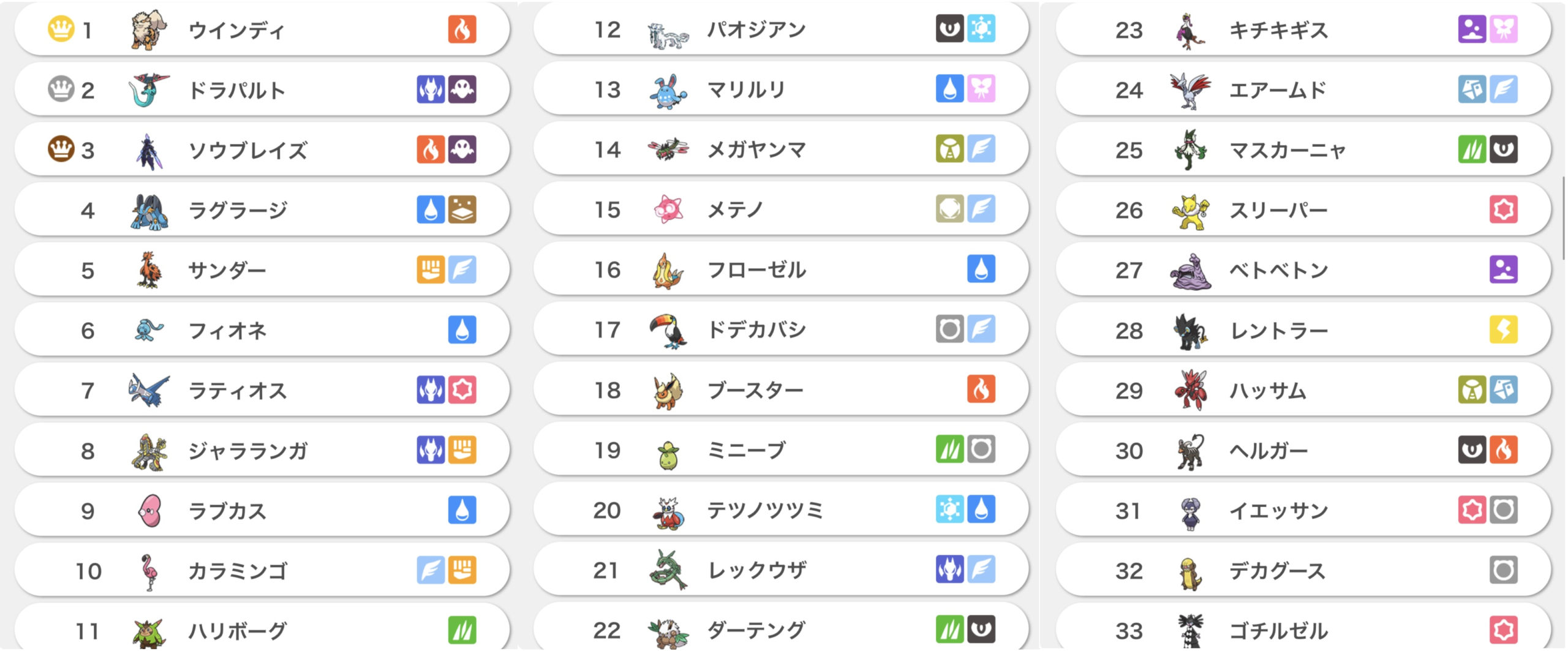
Task: Tap the ベトベトン row
Action: click(1279, 270)
